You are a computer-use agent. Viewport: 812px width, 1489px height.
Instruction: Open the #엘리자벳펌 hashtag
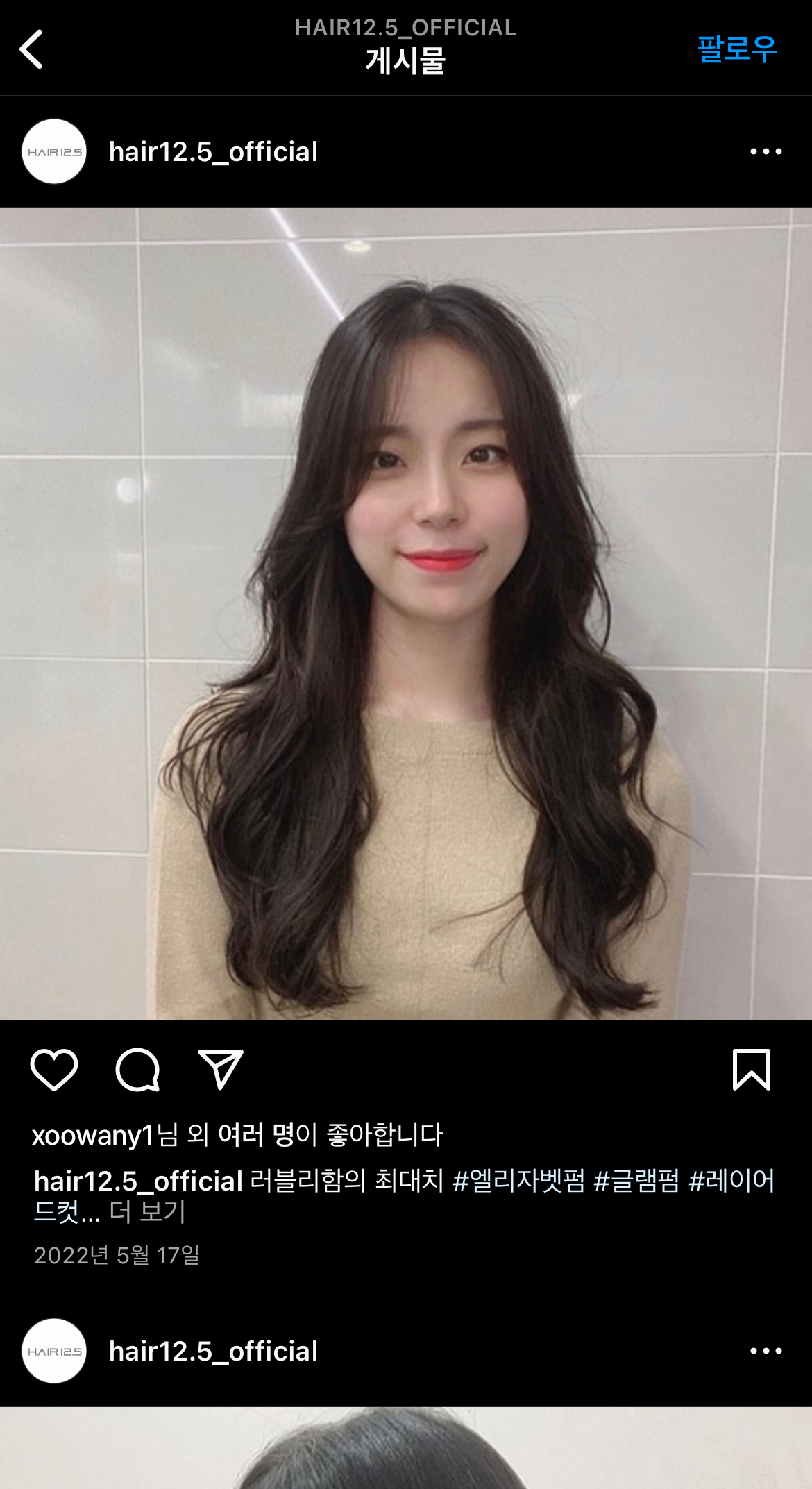(x=518, y=1180)
